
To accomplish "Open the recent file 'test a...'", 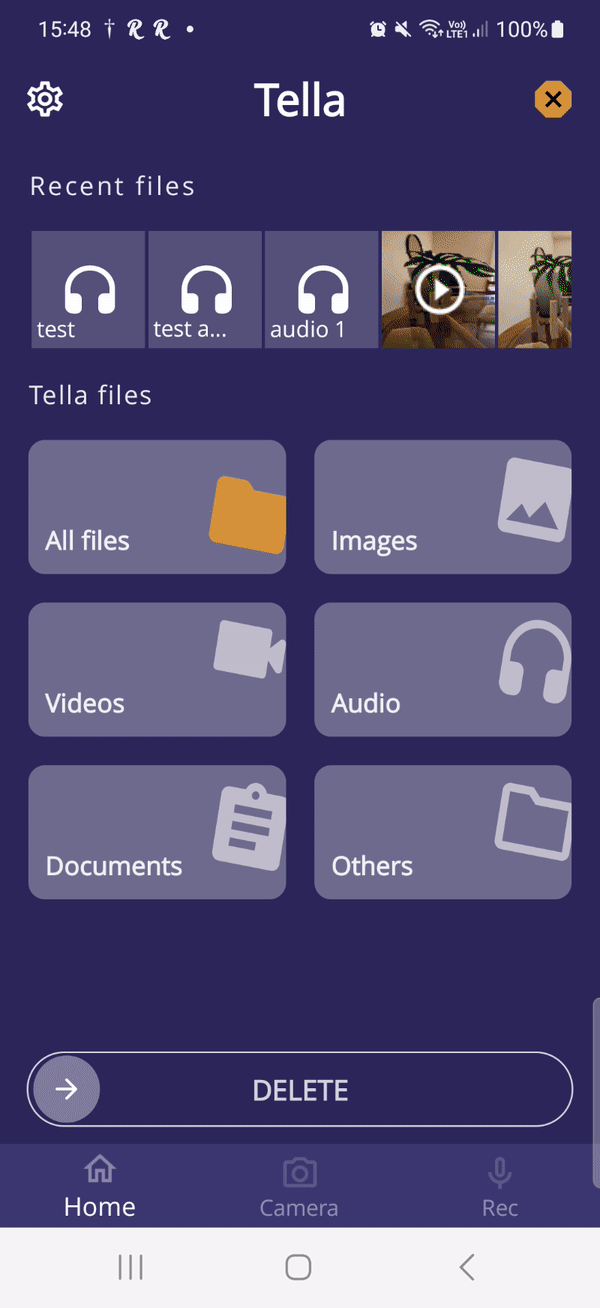I will 206,290.
